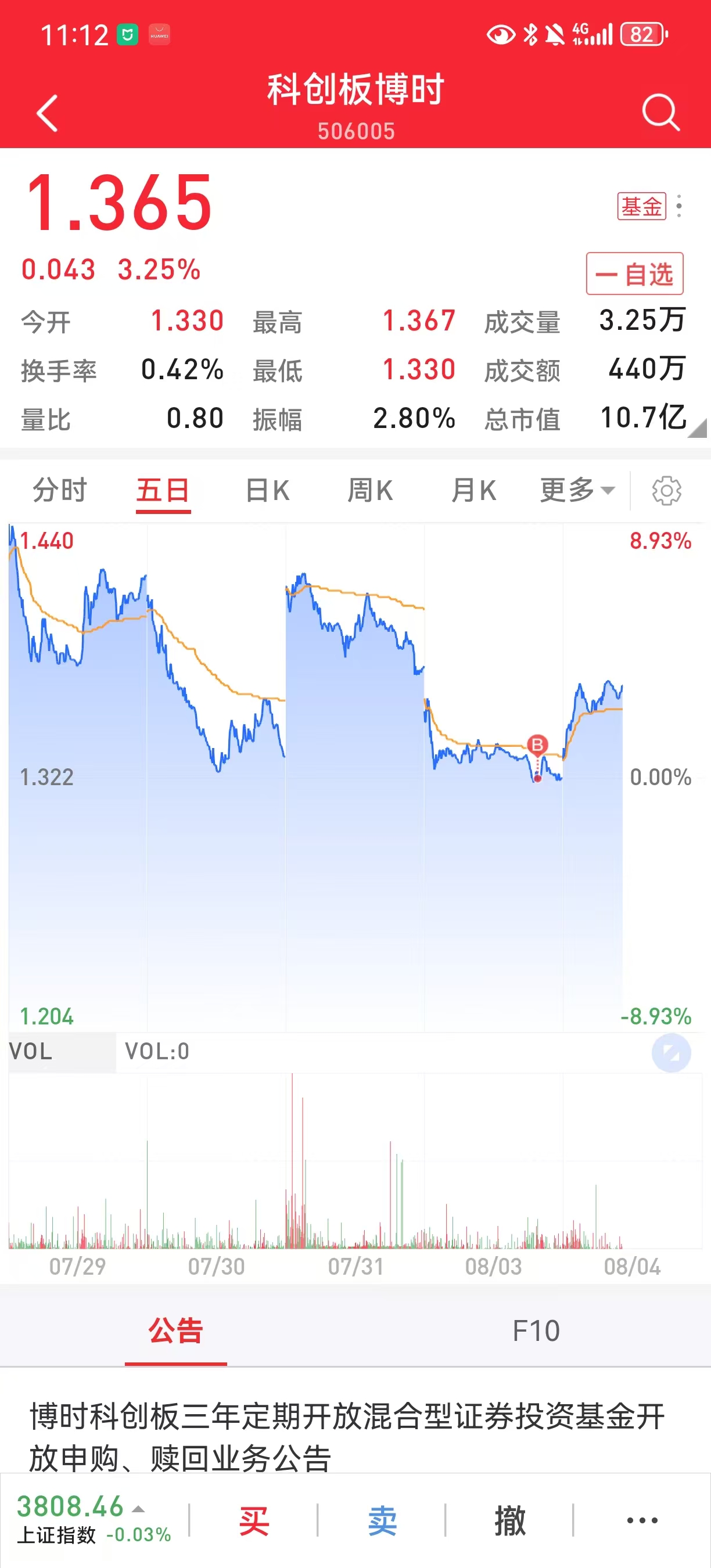The width and height of the screenshot is (711, 1568).
Task: Expand chart to fullscreen via round icon
Action: 671,1052
